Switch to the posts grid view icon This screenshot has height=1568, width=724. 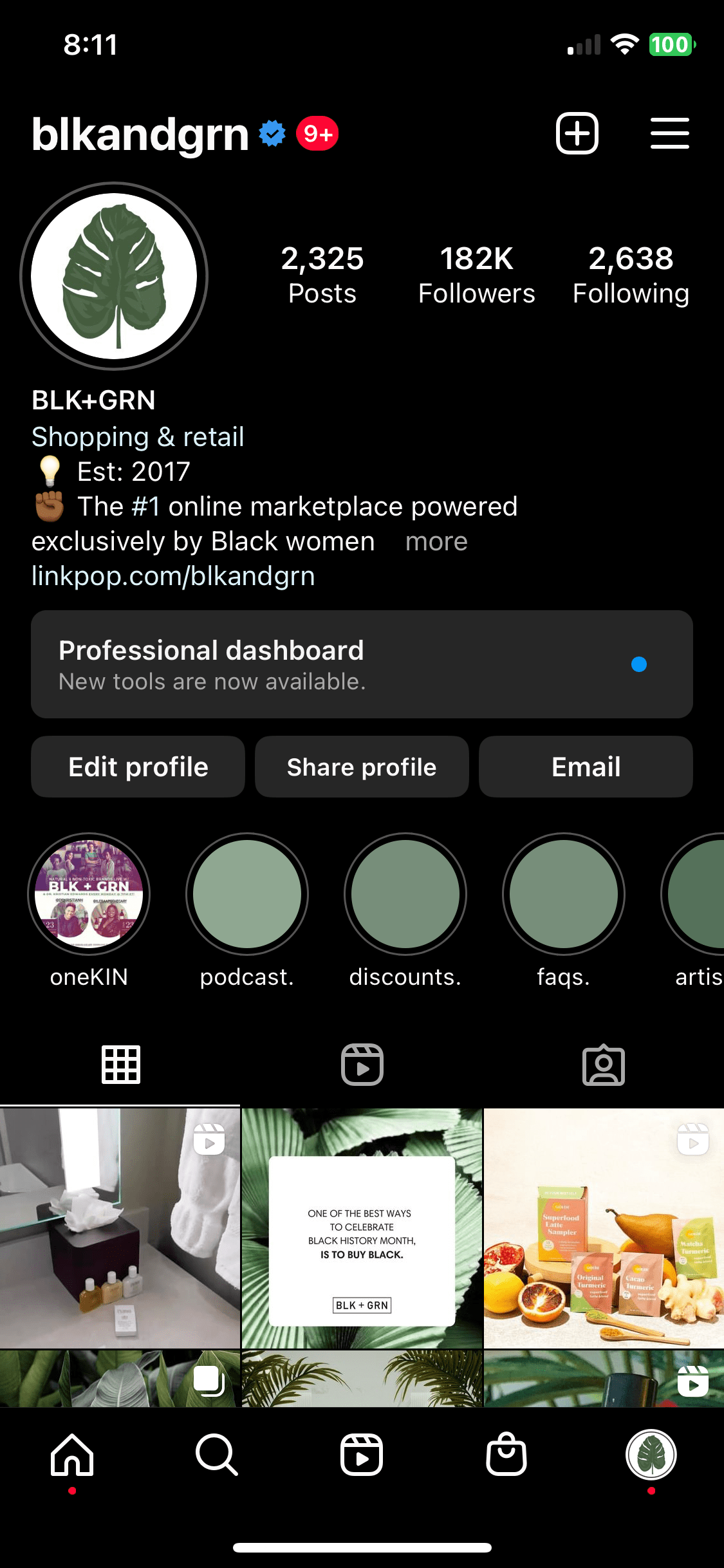(120, 1065)
